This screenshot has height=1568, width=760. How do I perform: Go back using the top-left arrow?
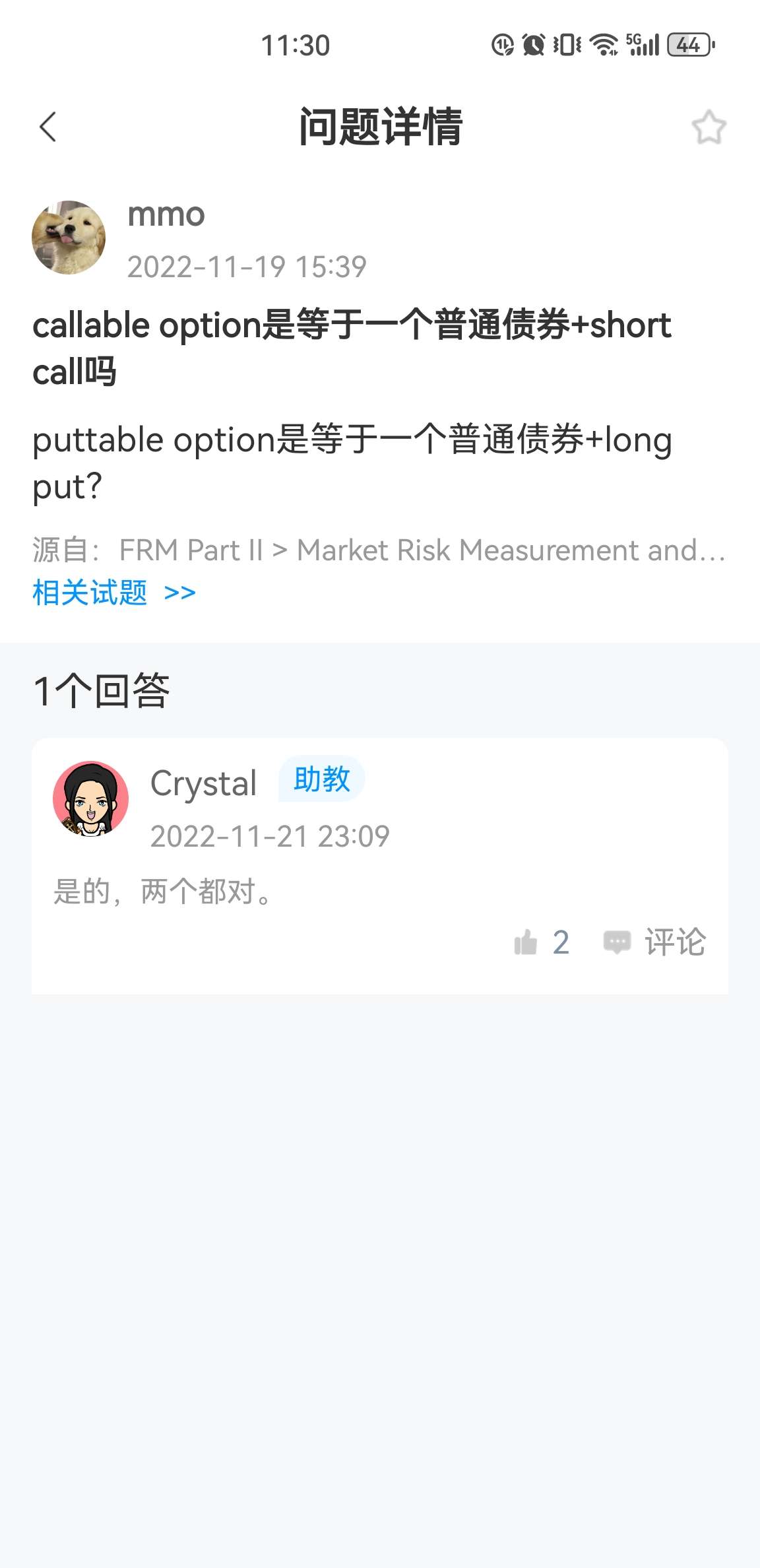(x=47, y=127)
